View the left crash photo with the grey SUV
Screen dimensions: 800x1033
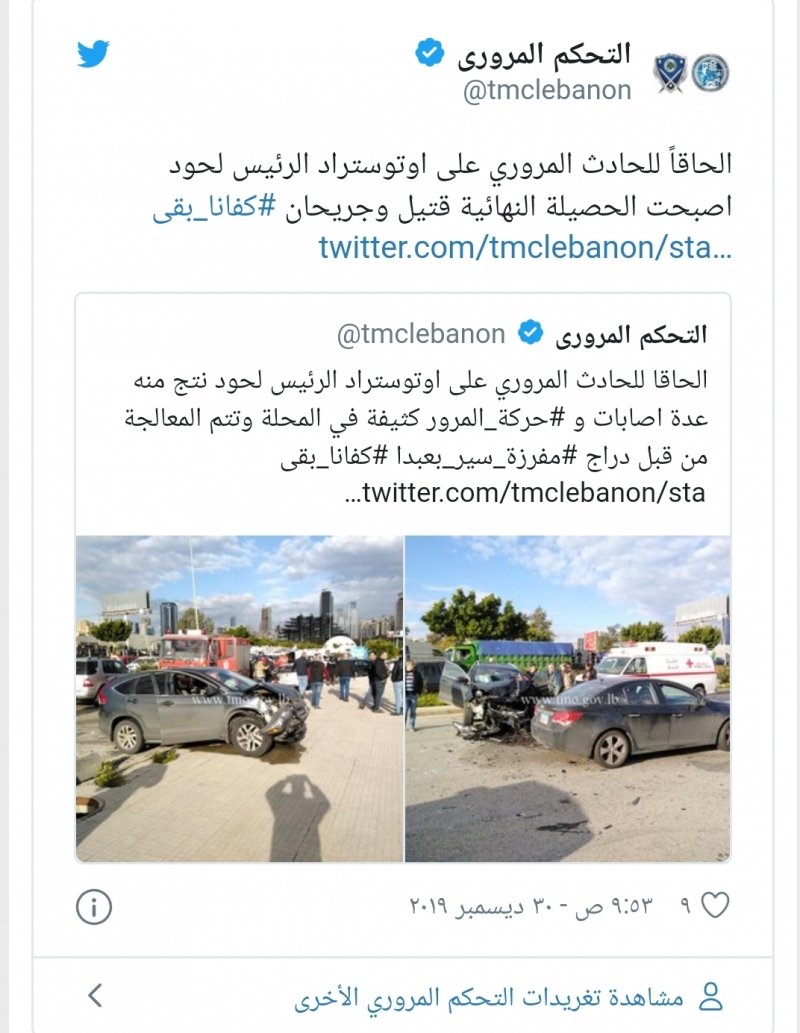point(239,698)
